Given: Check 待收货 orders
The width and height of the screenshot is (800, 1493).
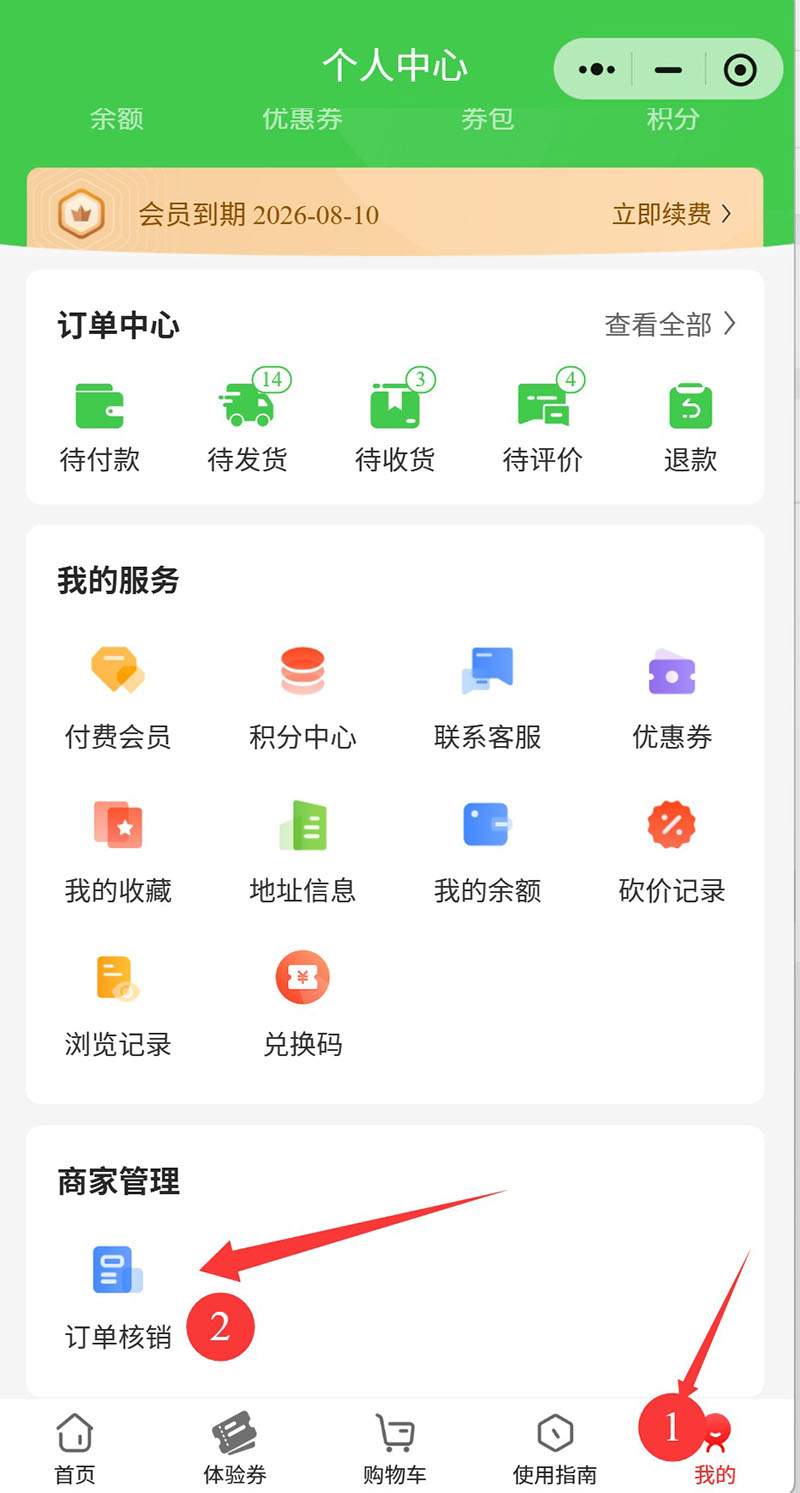Looking at the screenshot, I should 395,425.
